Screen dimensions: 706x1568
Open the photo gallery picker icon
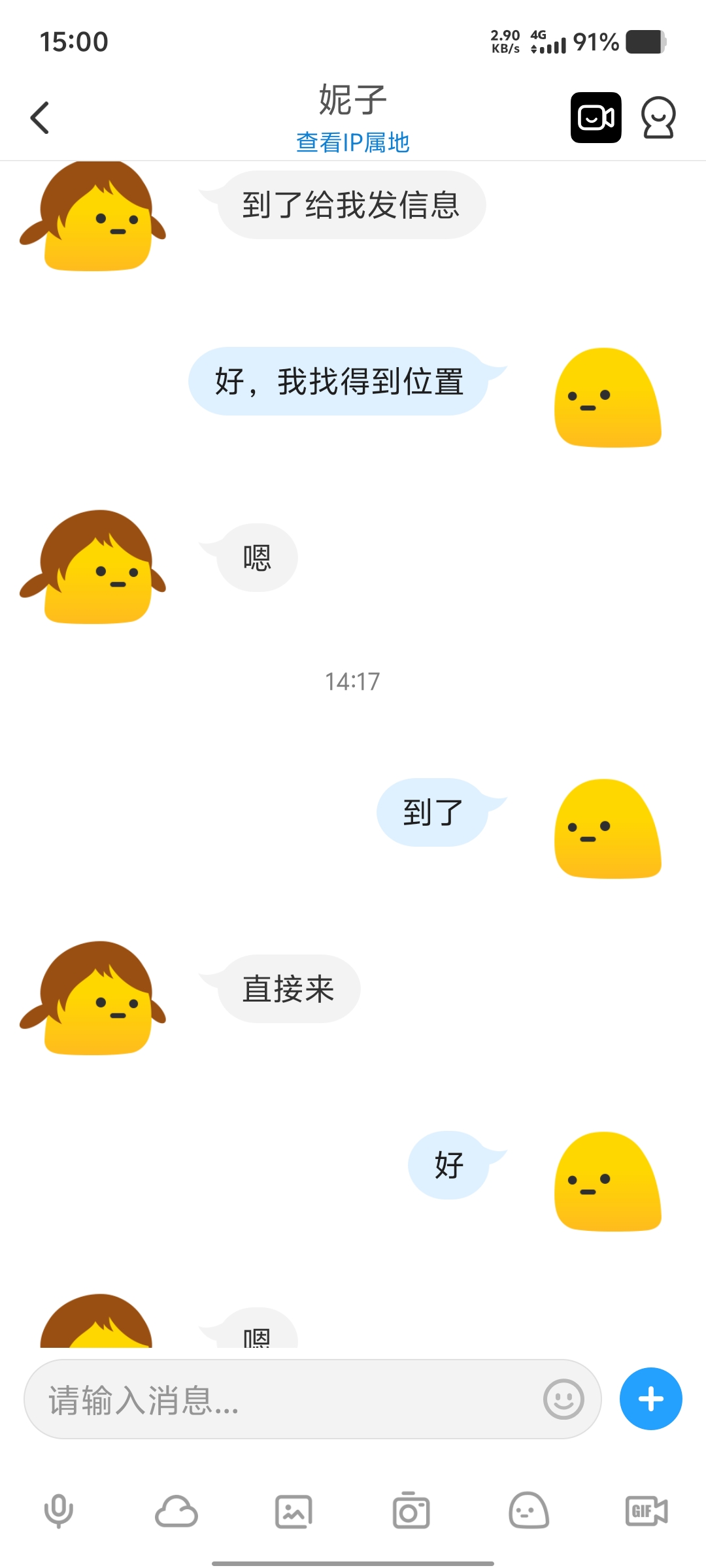pyautogui.click(x=293, y=1511)
